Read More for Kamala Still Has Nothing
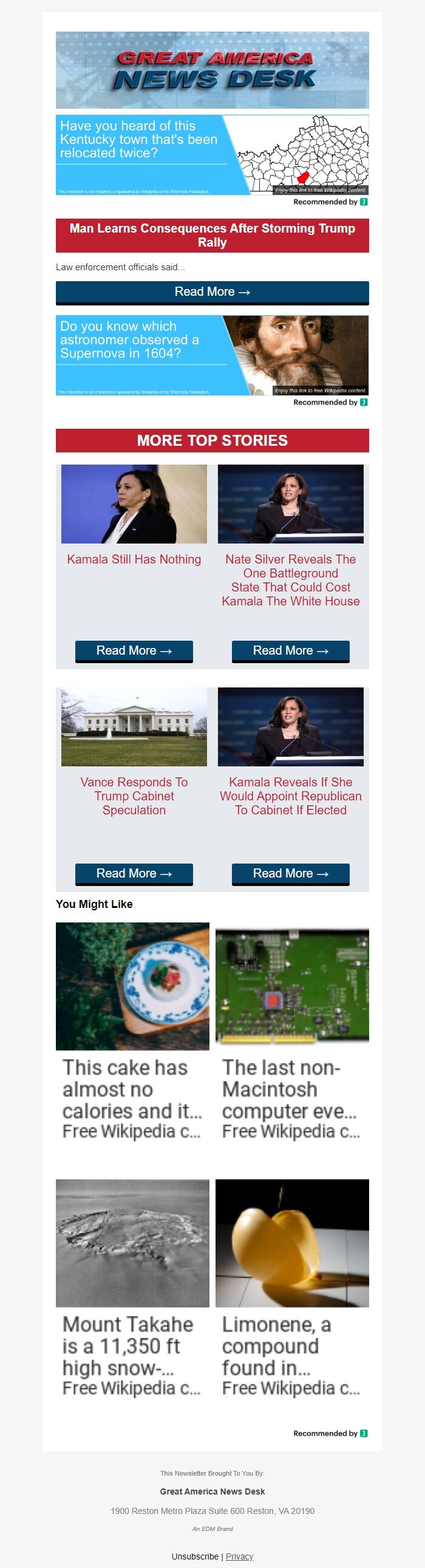 point(134,650)
